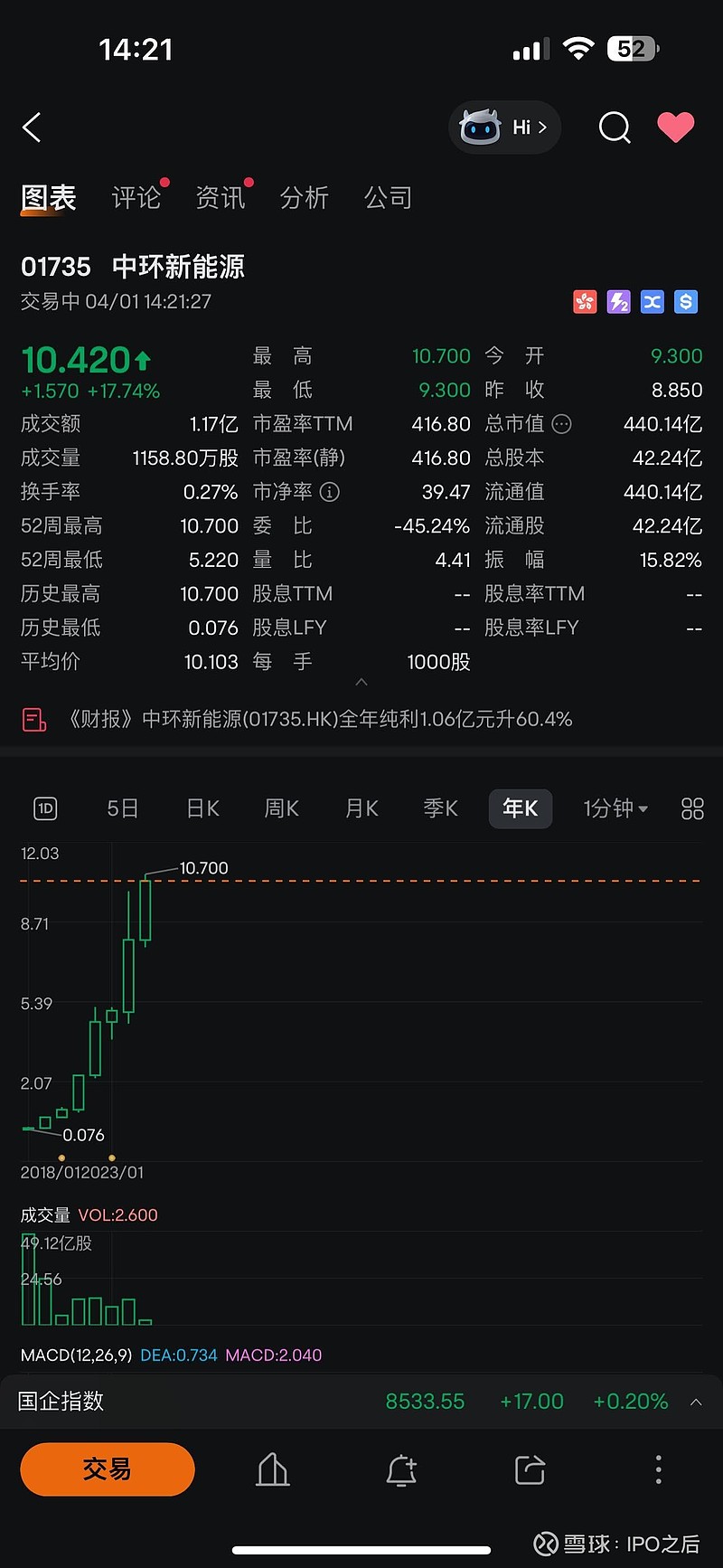The height and width of the screenshot is (1568, 723).
Task: Set a price alert with the bell
Action: [x=400, y=1470]
